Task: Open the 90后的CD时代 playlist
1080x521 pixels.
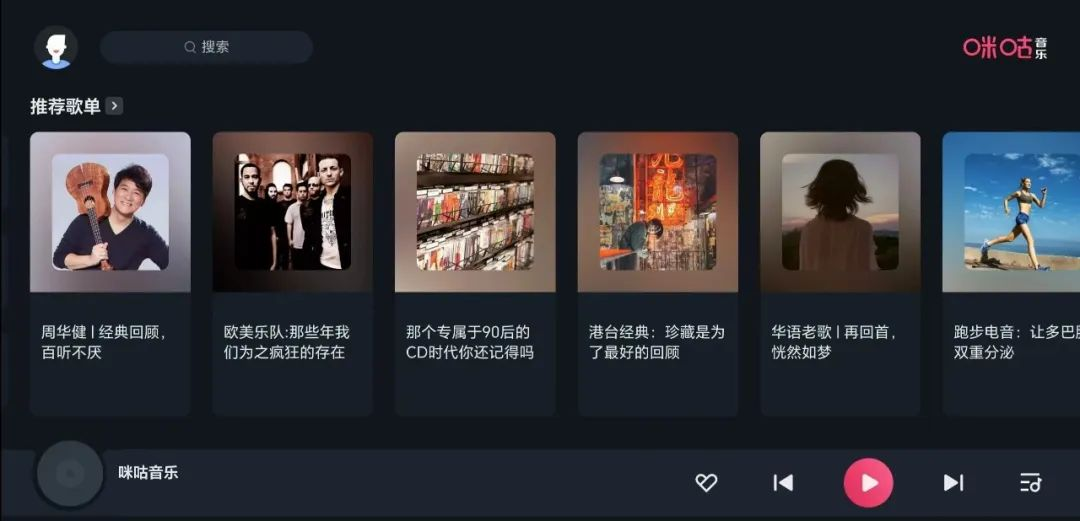Action: (475, 272)
